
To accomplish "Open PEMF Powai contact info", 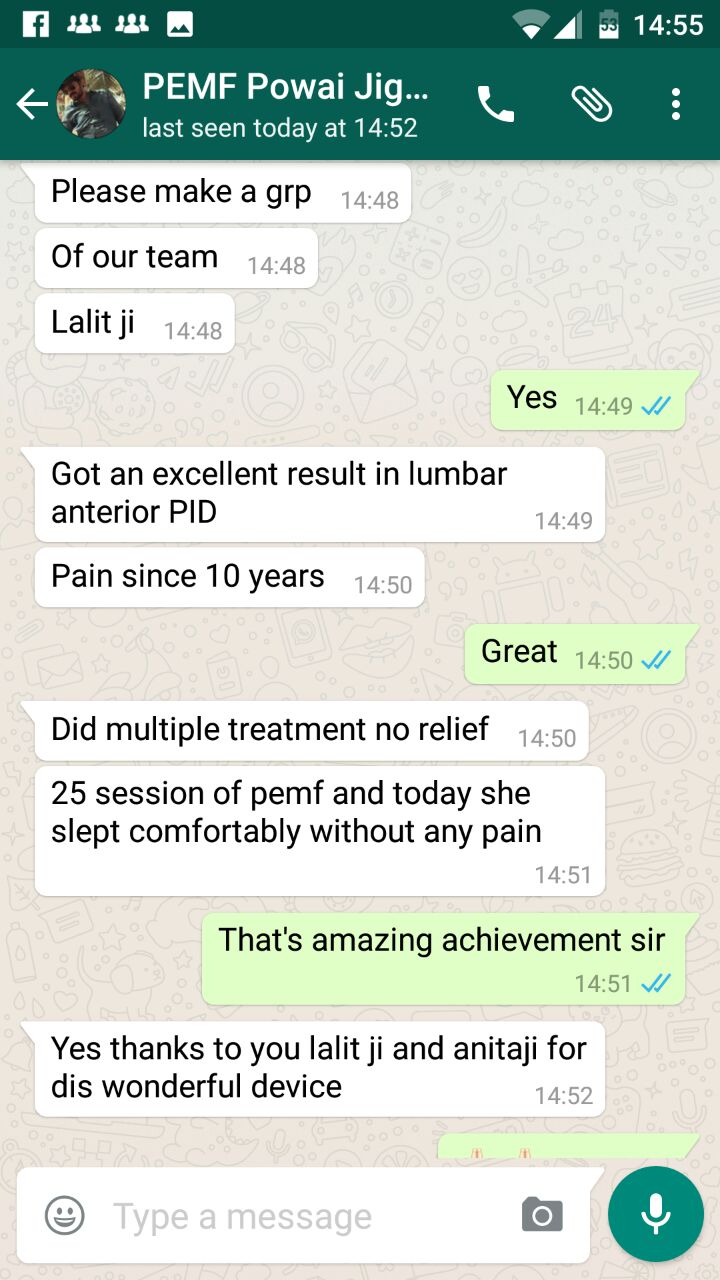I will coord(285,104).
